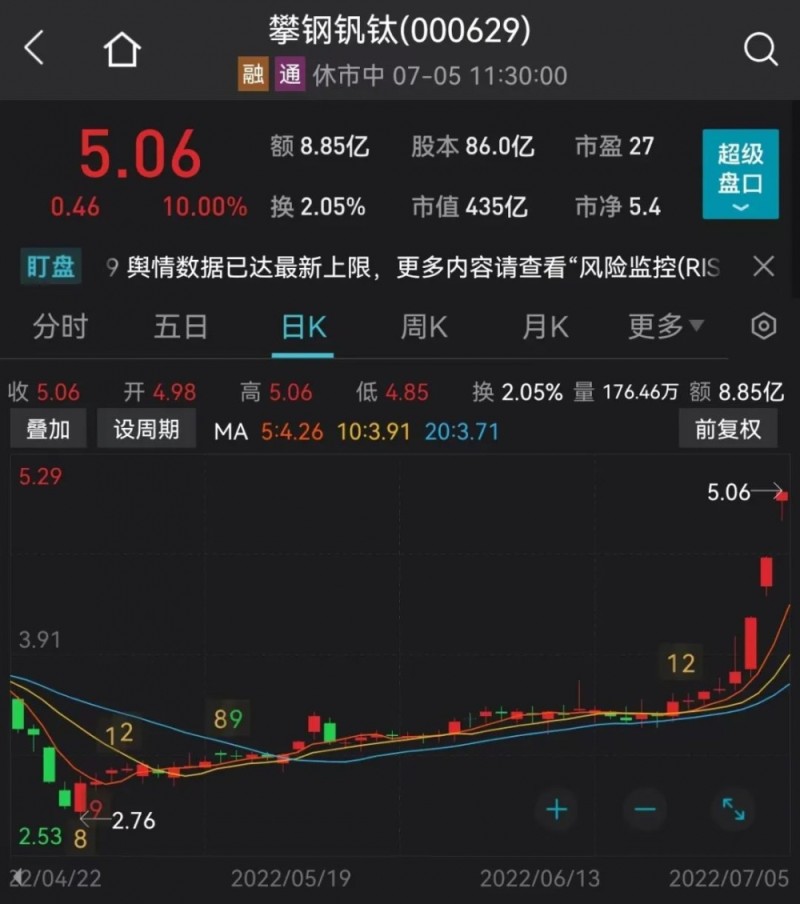Open the 盯盘 monitoring label
The image size is (800, 904).
[x=50, y=266]
